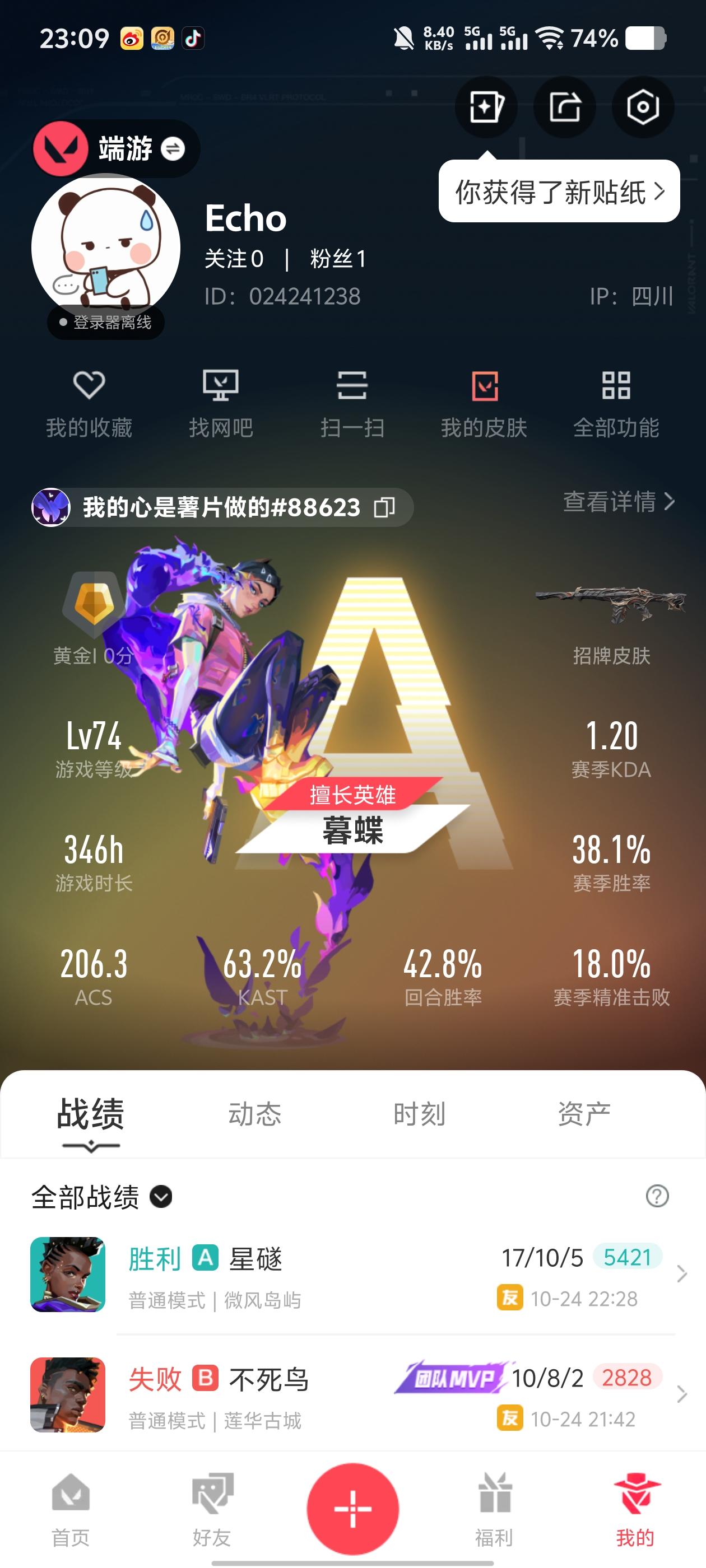Open the sticker card icon top right
Viewport: 706px width, 1568px height.
[x=485, y=106]
